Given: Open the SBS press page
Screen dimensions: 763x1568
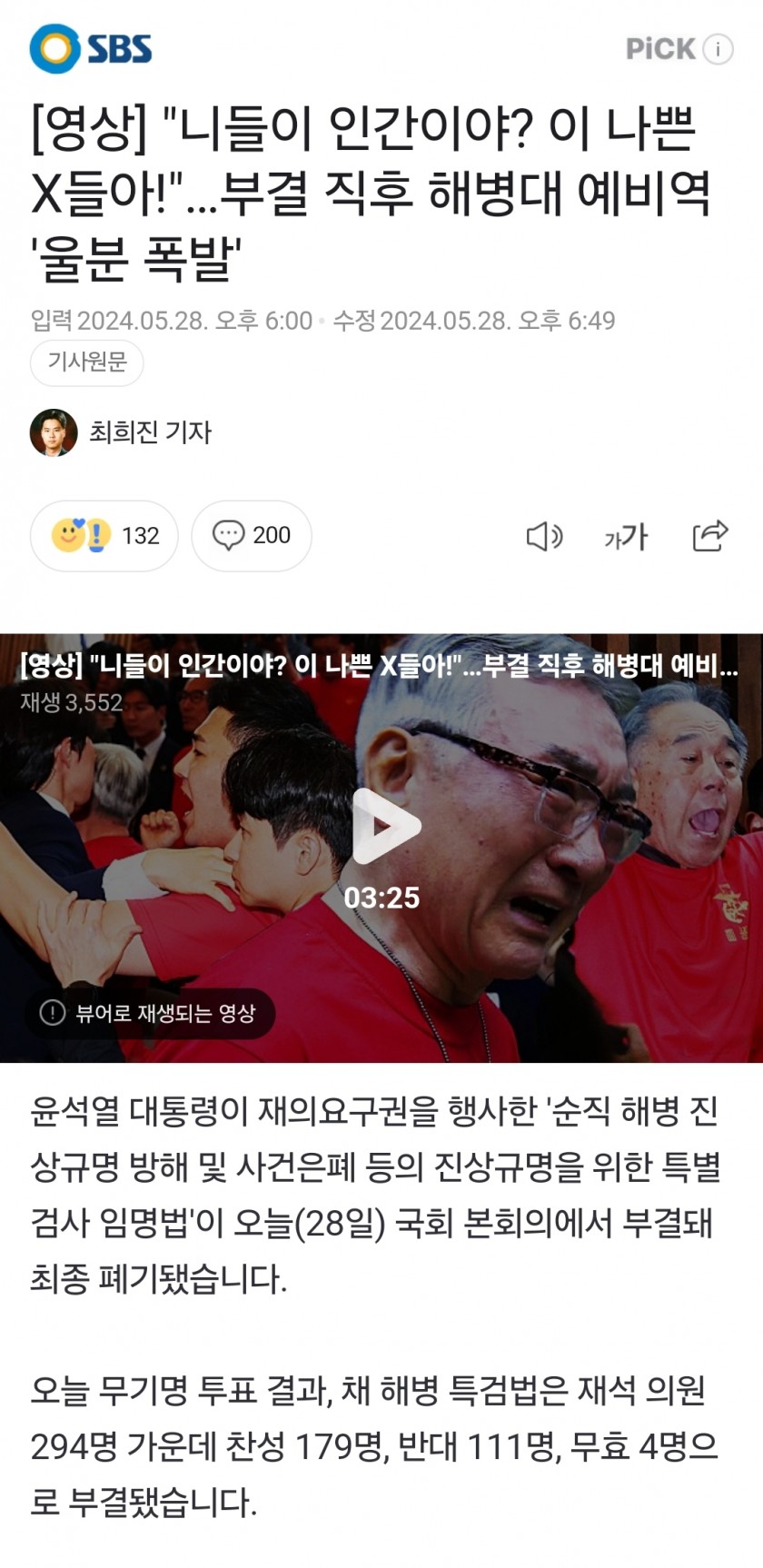Looking at the screenshot, I should (91, 48).
